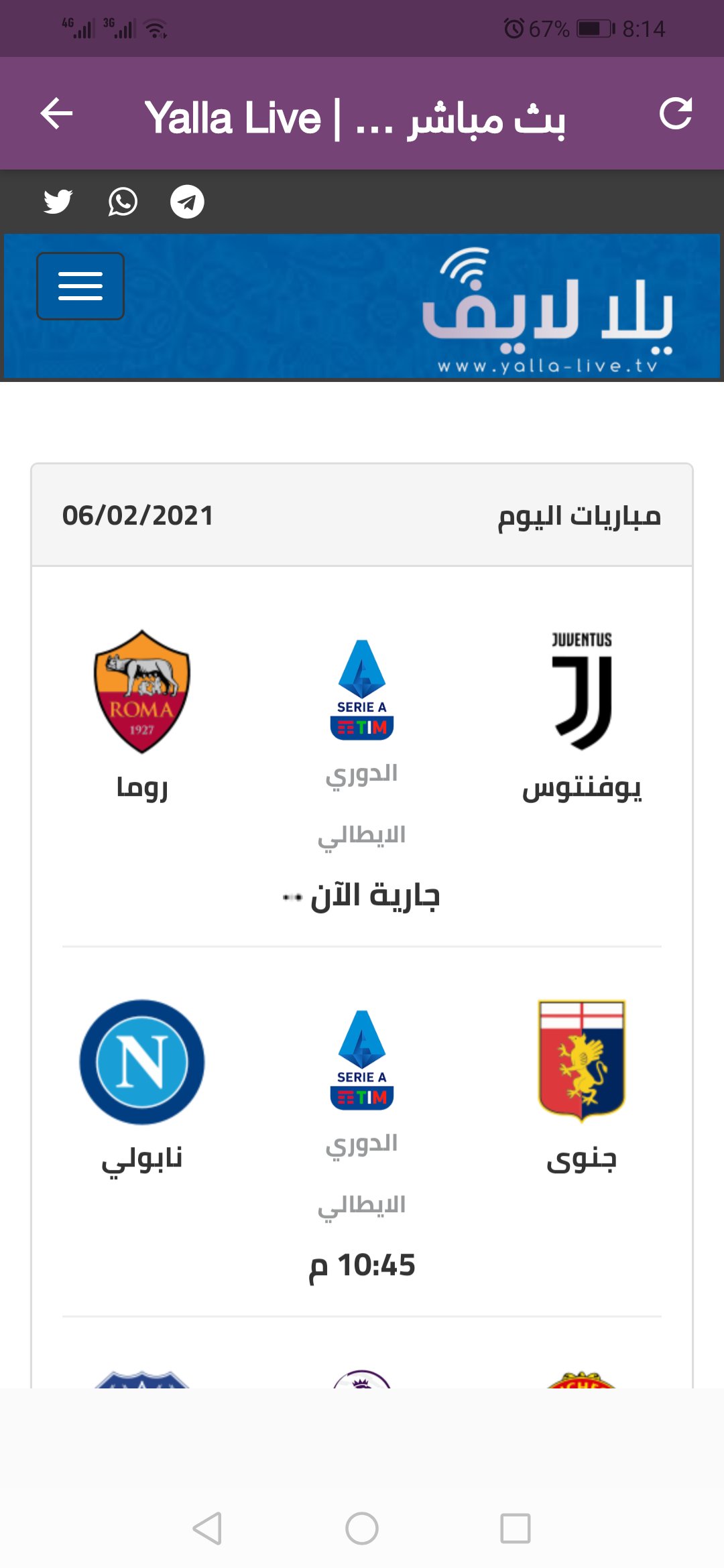Share the page via WhatsApp icon

[x=123, y=201]
